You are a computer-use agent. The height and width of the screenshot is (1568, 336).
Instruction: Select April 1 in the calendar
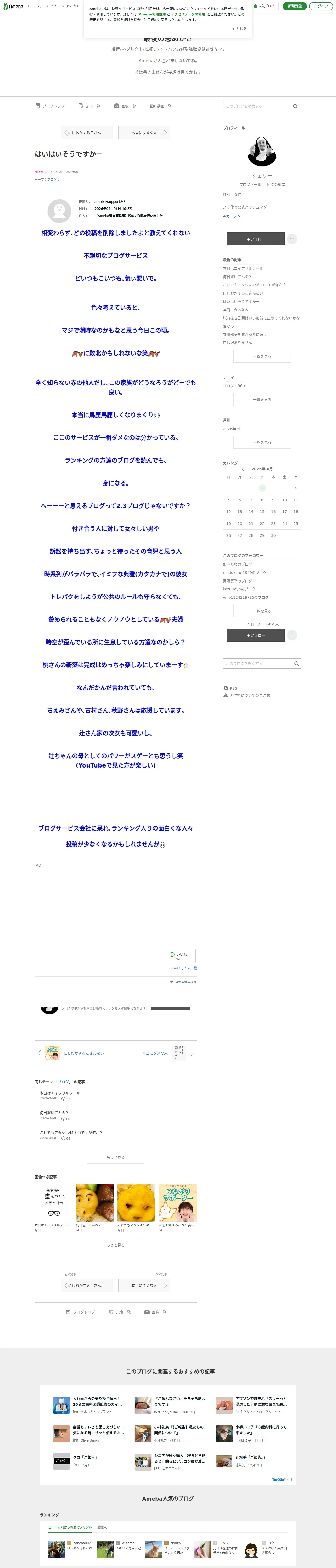(x=262, y=488)
